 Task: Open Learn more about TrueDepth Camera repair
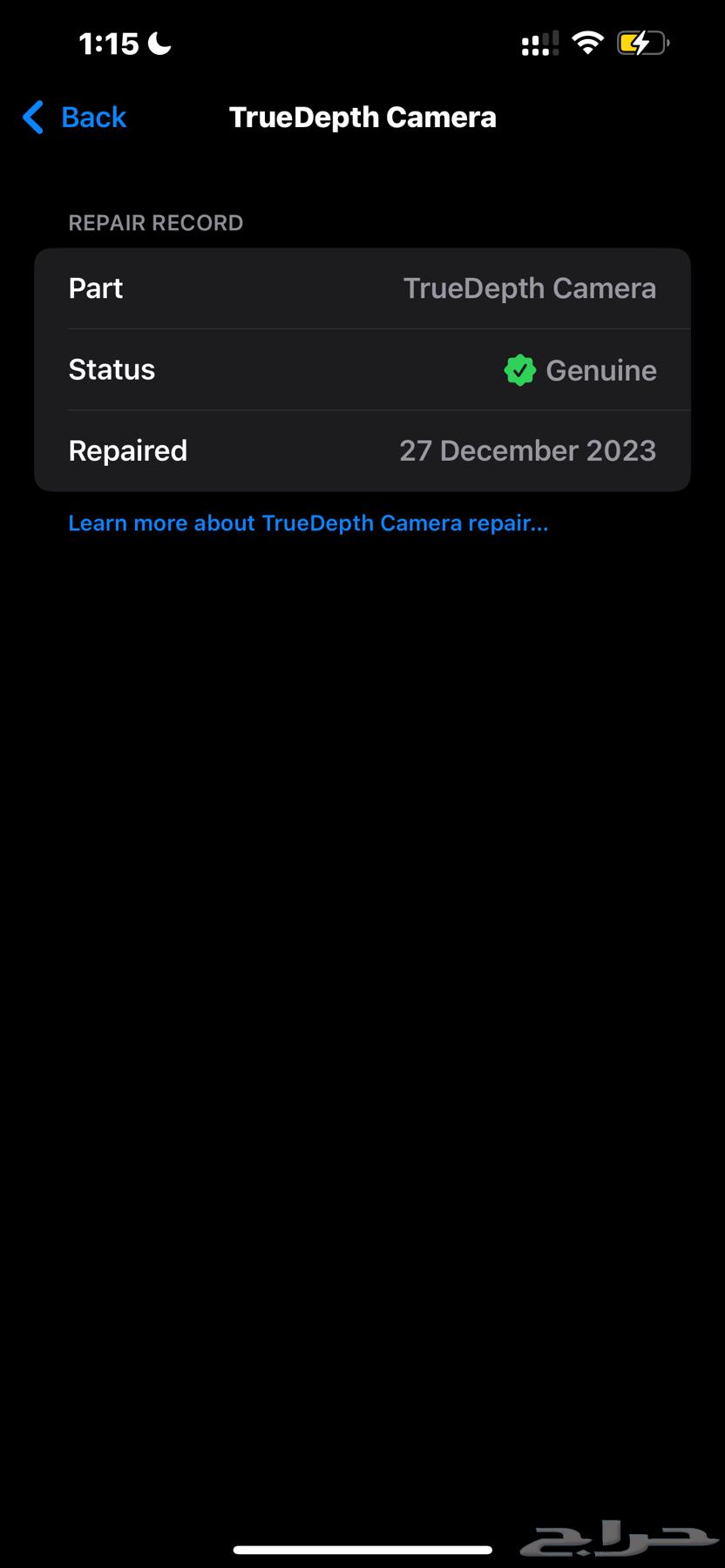(308, 523)
